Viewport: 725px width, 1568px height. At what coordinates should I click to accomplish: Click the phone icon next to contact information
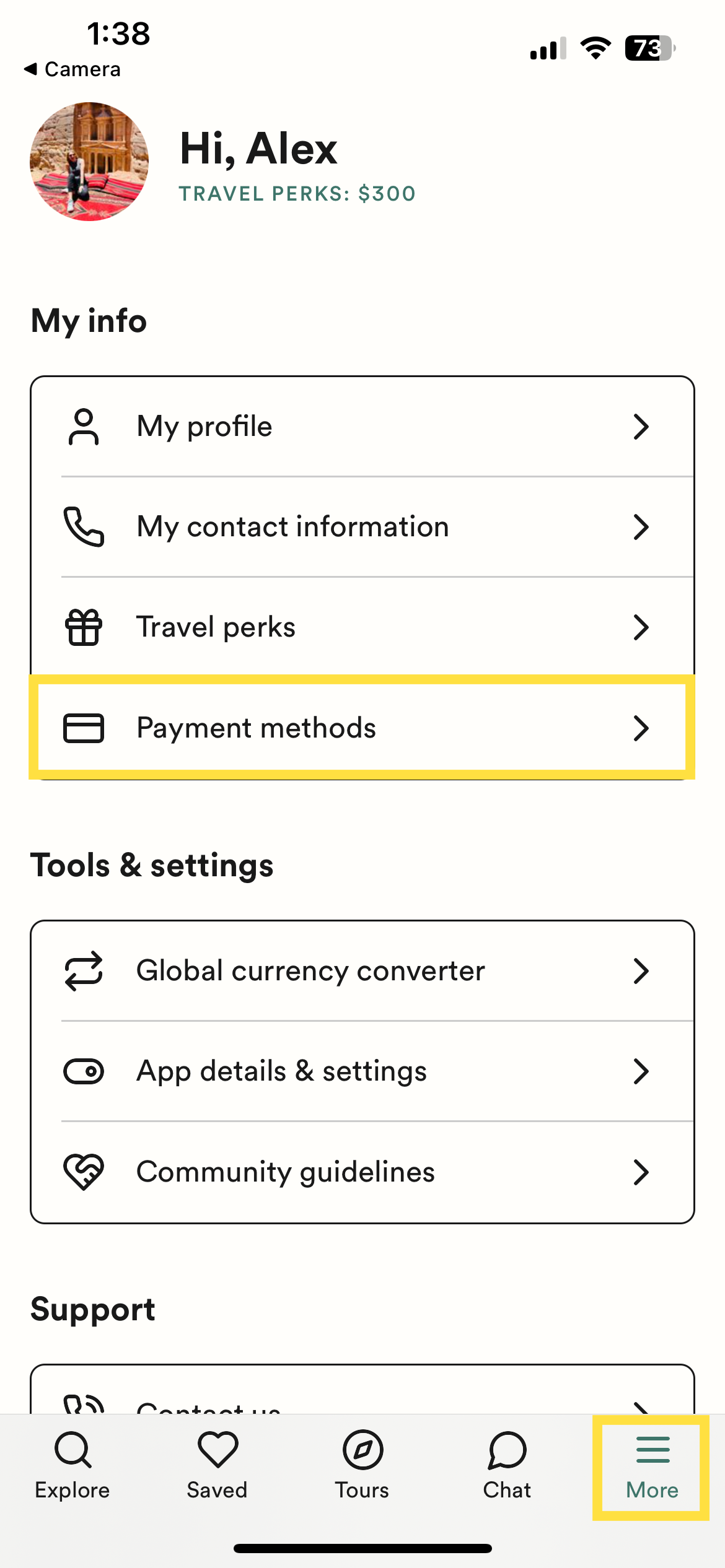(x=84, y=526)
